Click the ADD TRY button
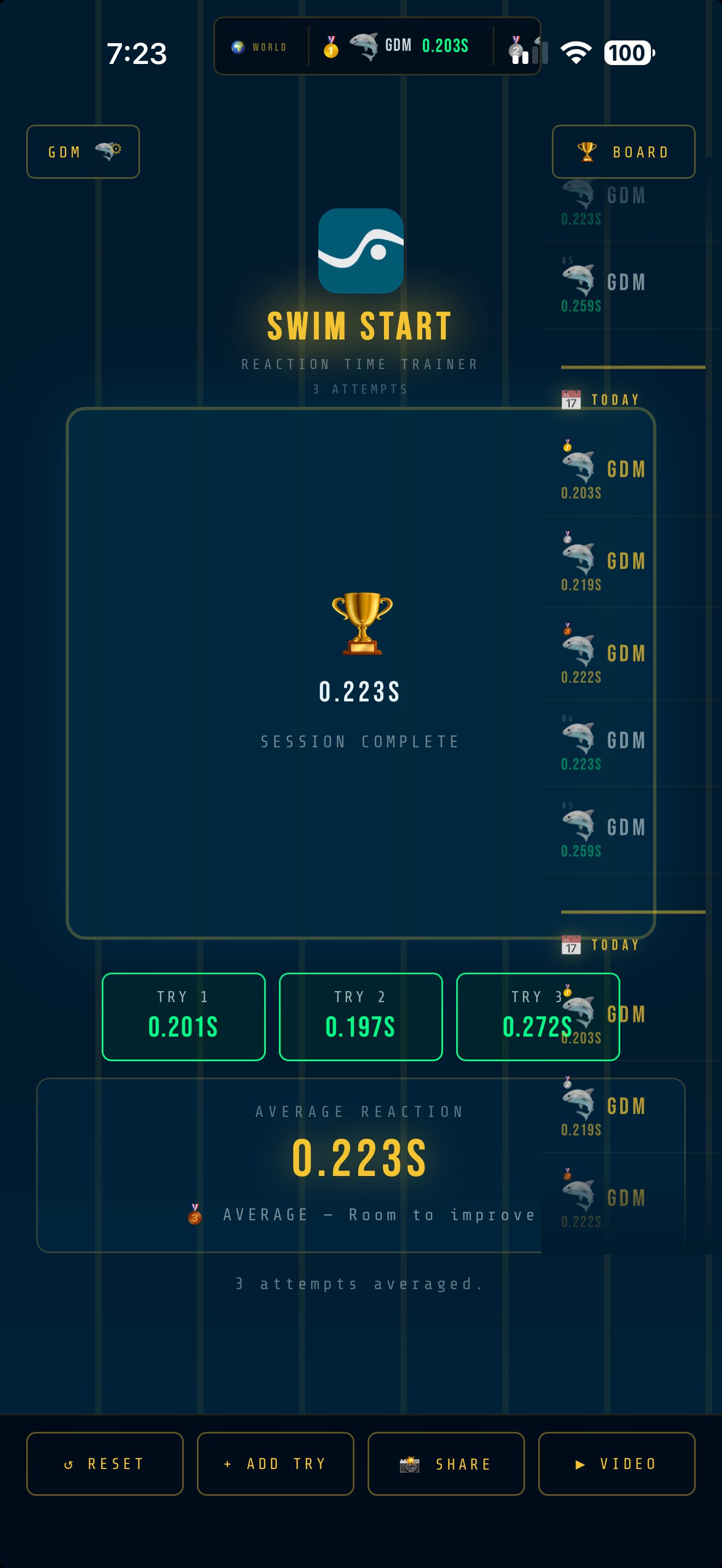This screenshot has height=1568, width=722. coord(275,1464)
